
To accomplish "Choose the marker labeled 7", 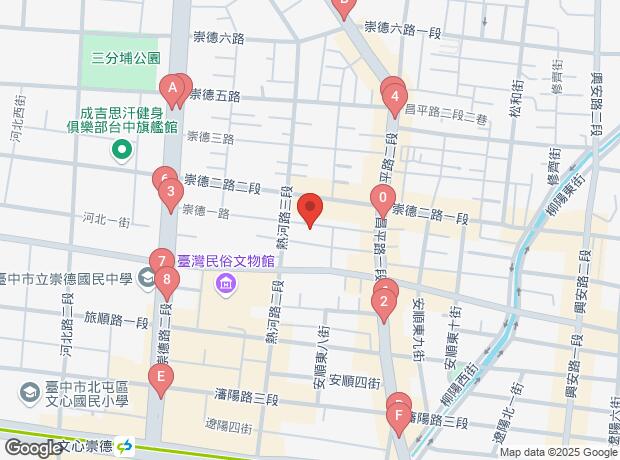I will (x=161, y=261).
